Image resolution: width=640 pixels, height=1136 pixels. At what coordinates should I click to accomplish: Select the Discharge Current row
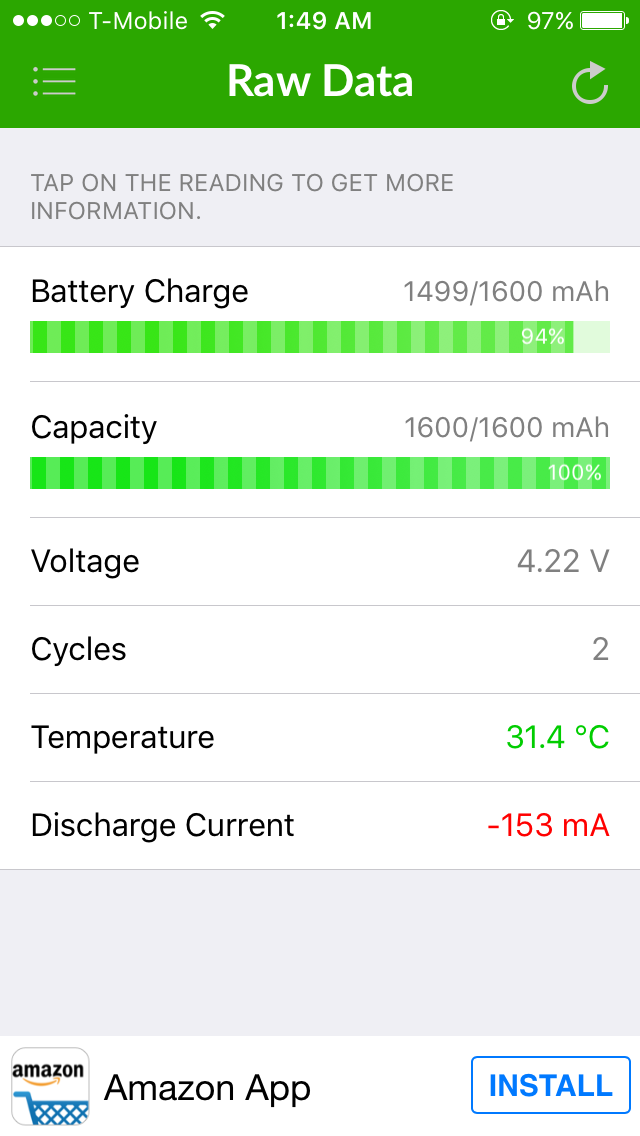pyautogui.click(x=320, y=826)
